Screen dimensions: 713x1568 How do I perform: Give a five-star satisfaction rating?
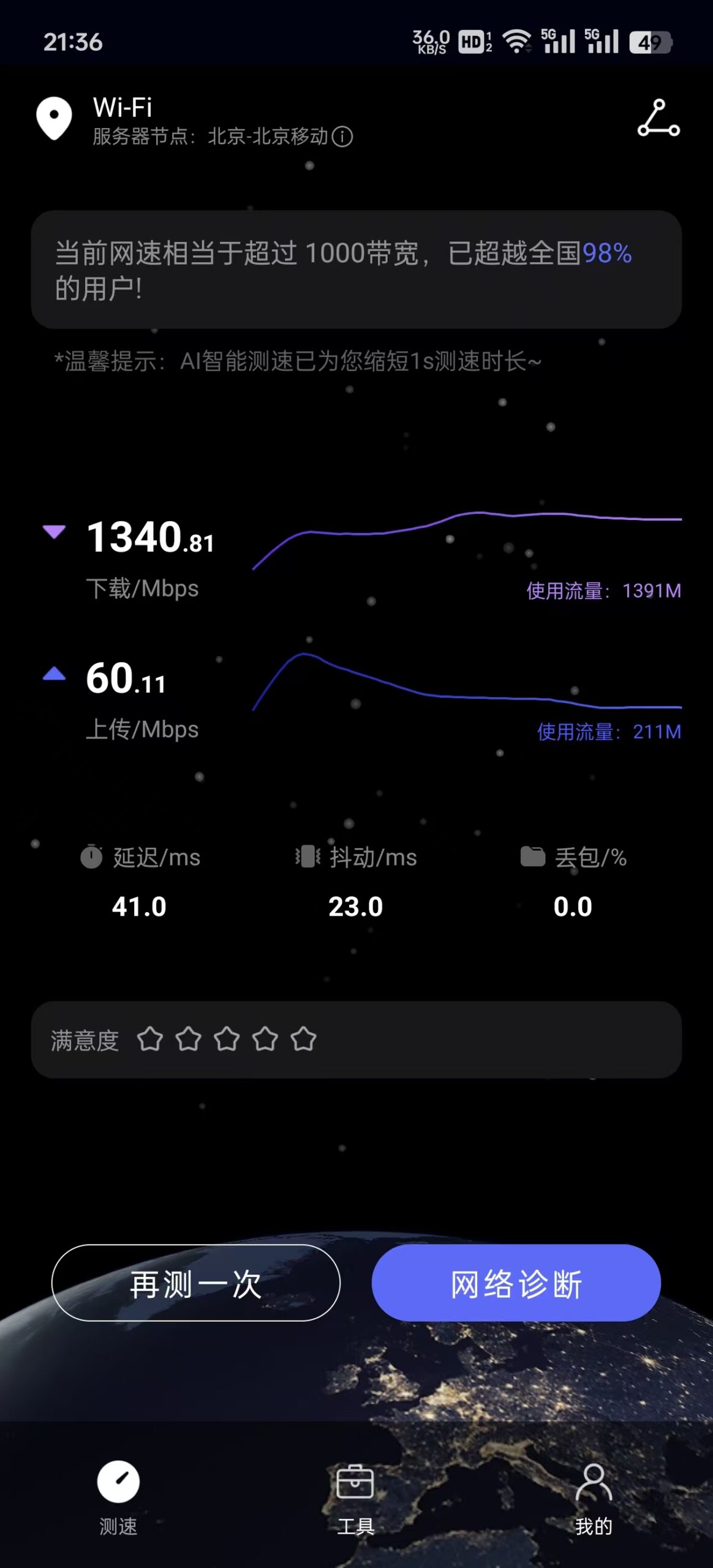pos(303,1039)
